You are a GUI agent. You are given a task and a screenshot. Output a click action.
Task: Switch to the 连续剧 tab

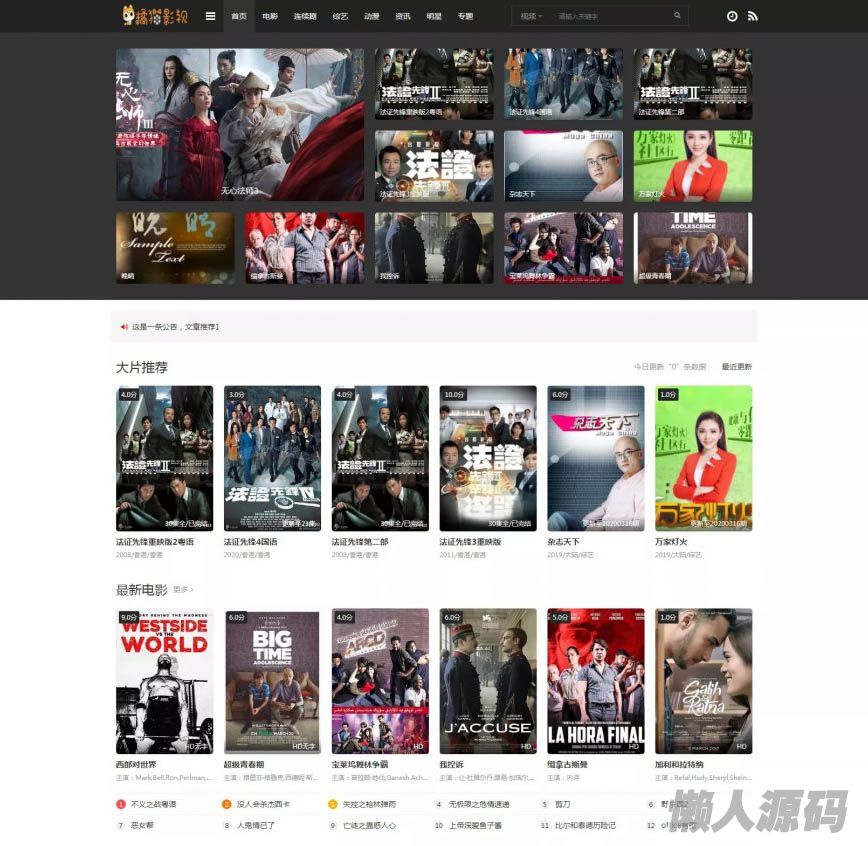click(x=305, y=16)
